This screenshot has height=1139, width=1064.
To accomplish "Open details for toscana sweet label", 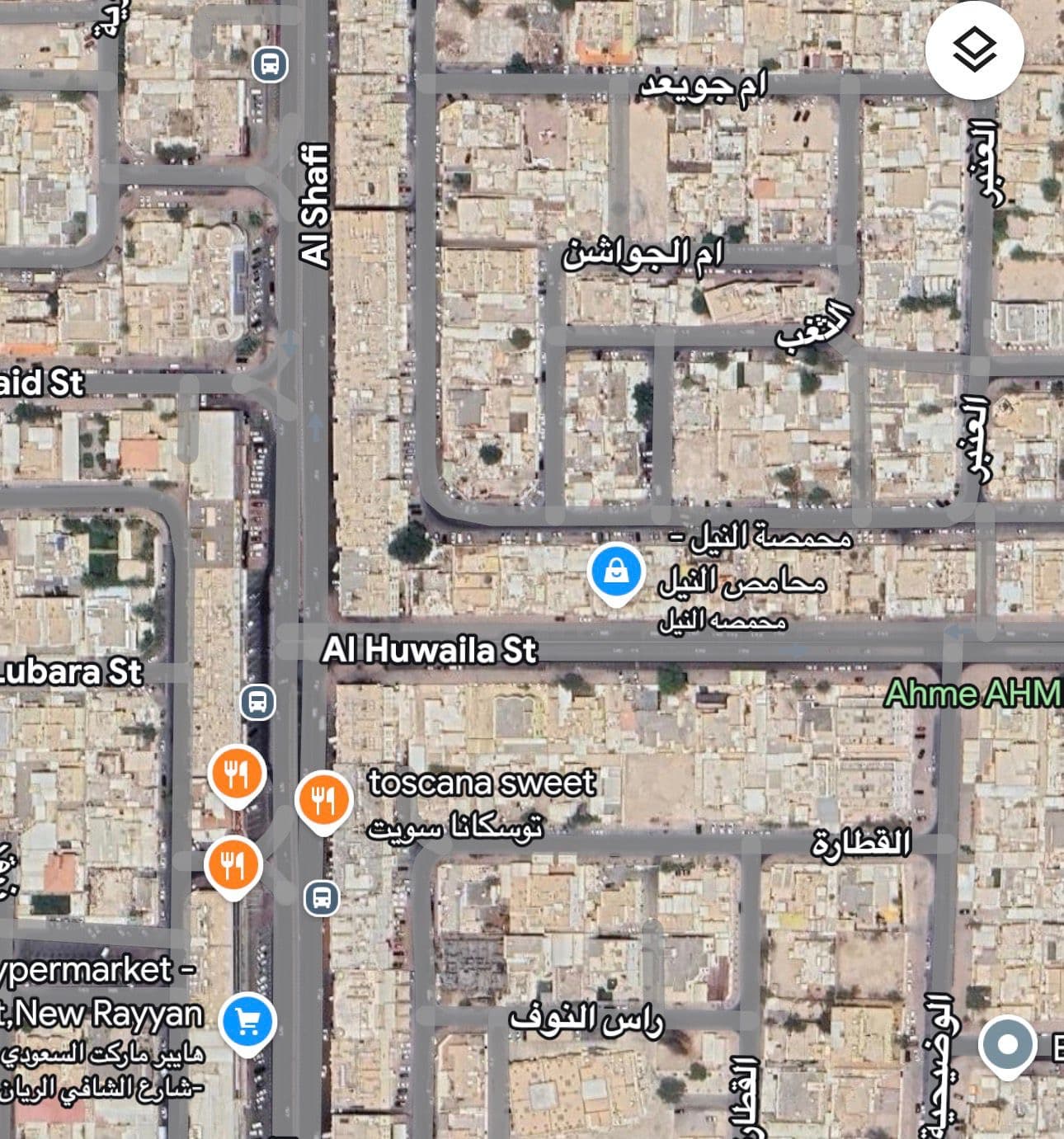I will click(x=481, y=784).
